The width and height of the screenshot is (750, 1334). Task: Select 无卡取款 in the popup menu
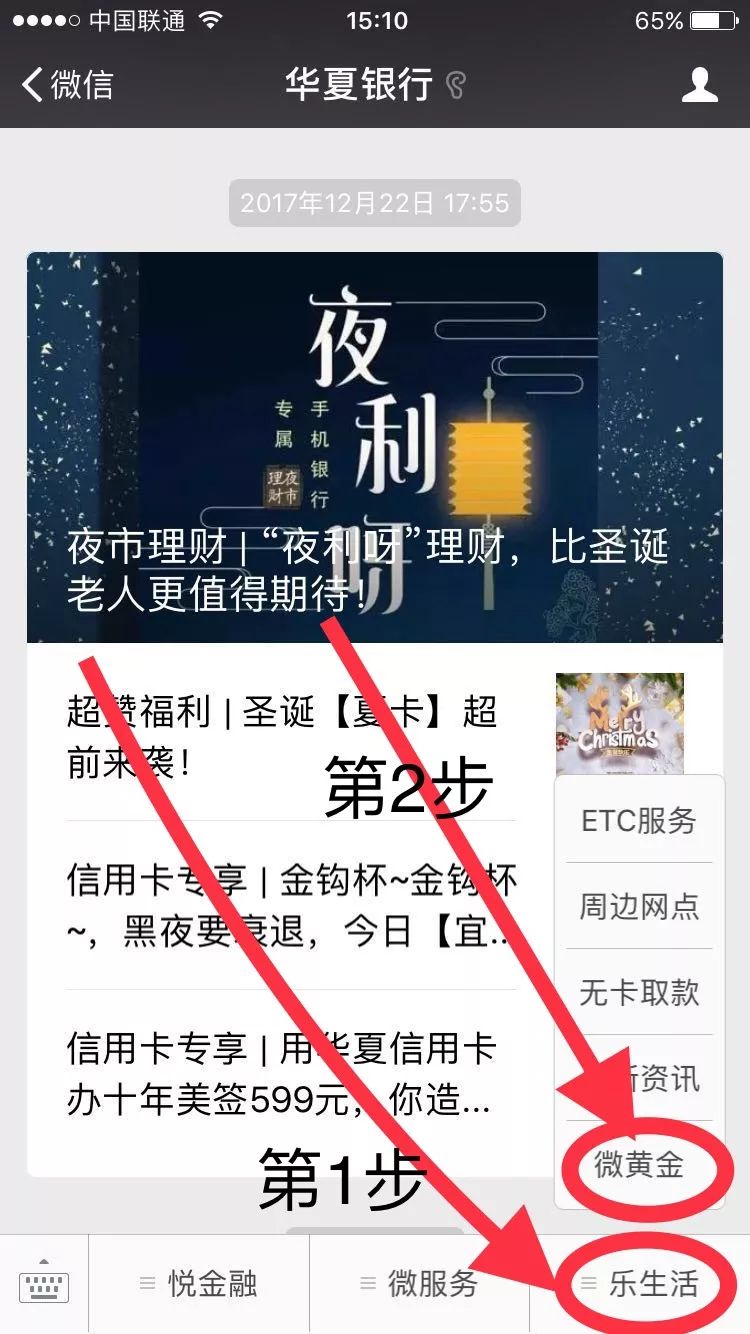coord(639,992)
